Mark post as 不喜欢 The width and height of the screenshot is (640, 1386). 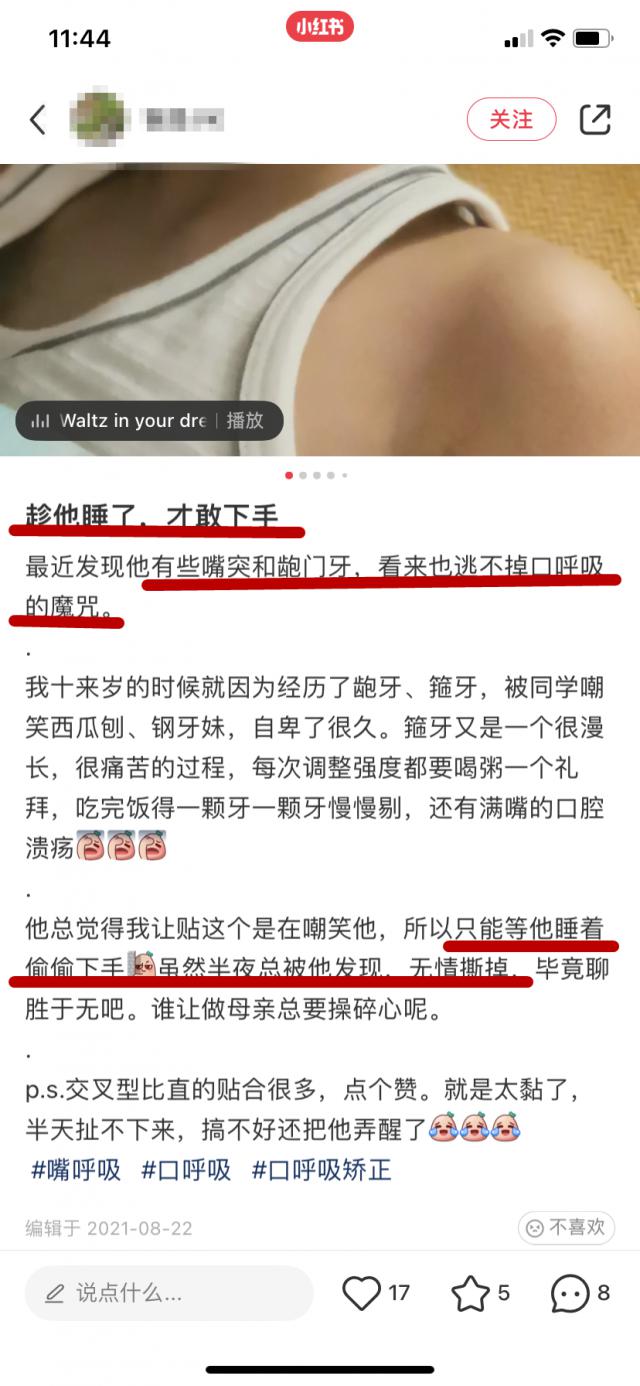566,1227
